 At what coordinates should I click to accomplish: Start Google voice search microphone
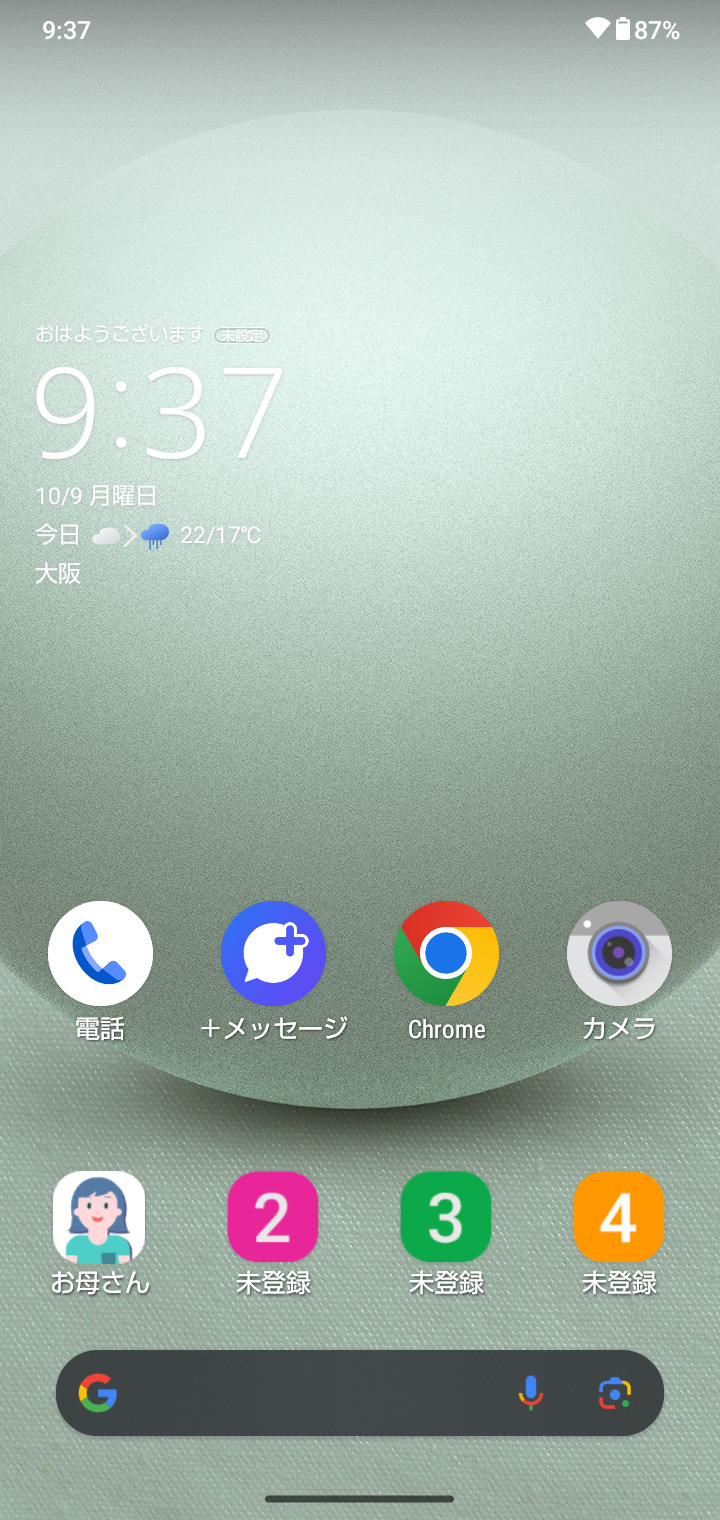point(531,1393)
